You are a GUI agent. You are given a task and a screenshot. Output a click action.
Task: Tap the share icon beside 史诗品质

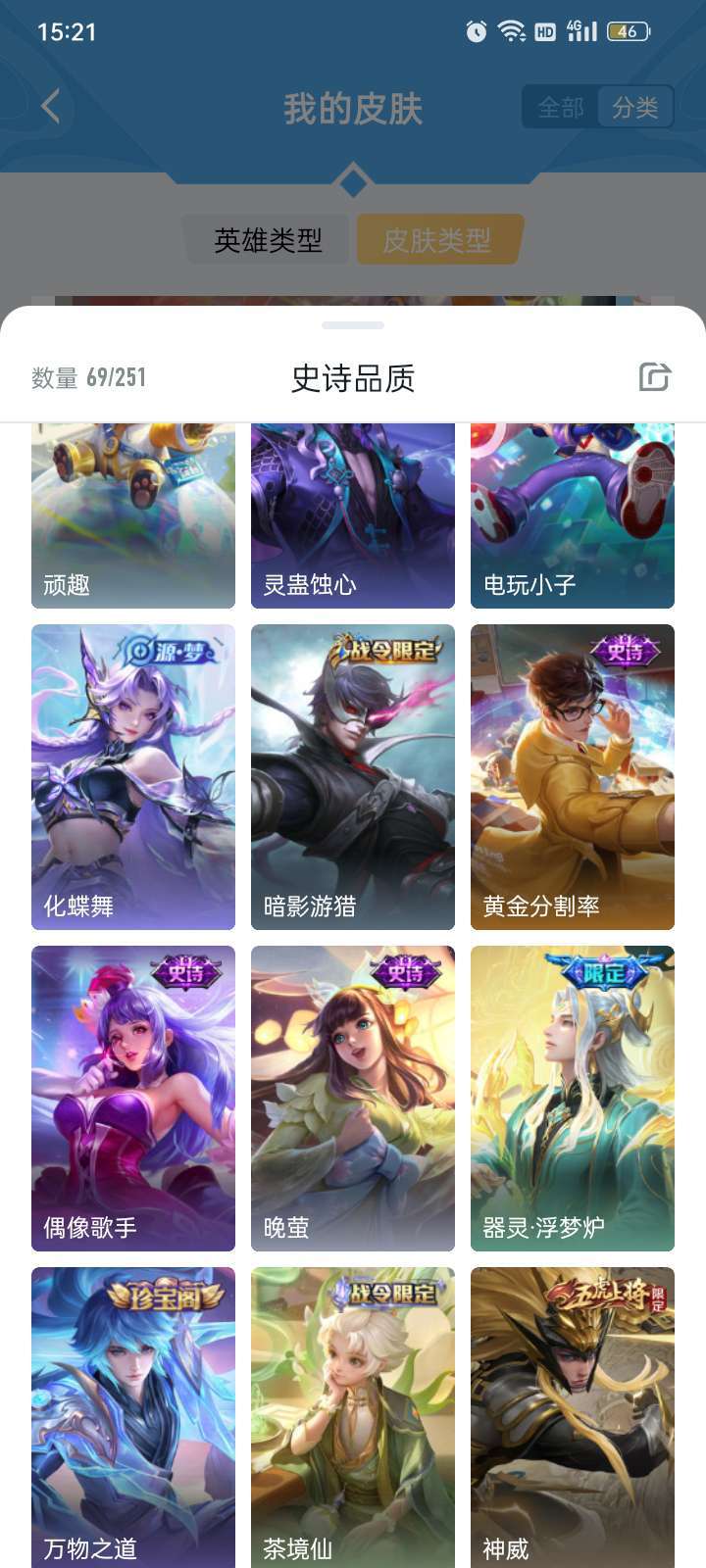coord(654,376)
